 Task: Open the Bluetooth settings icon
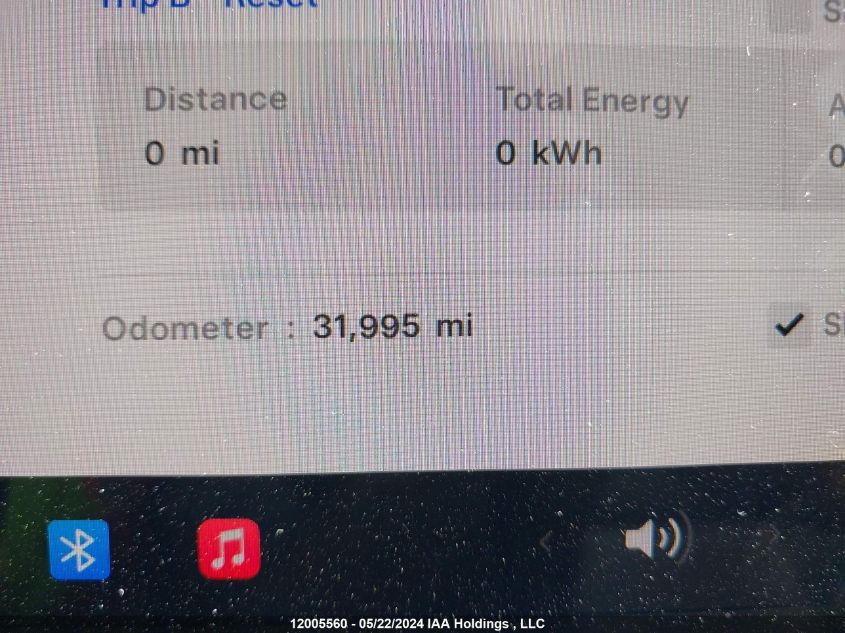79,549
